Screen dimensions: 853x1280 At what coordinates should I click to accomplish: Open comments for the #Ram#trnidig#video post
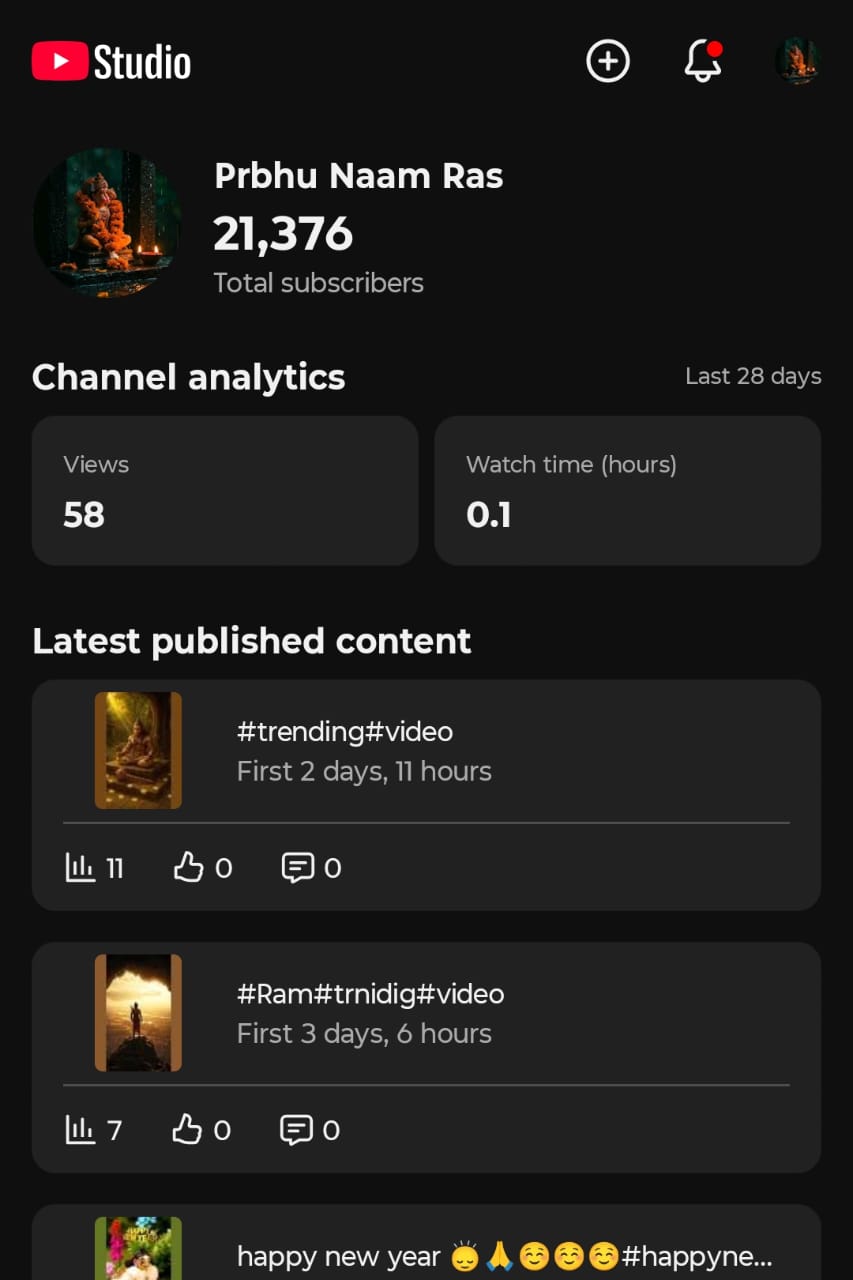[297, 1129]
